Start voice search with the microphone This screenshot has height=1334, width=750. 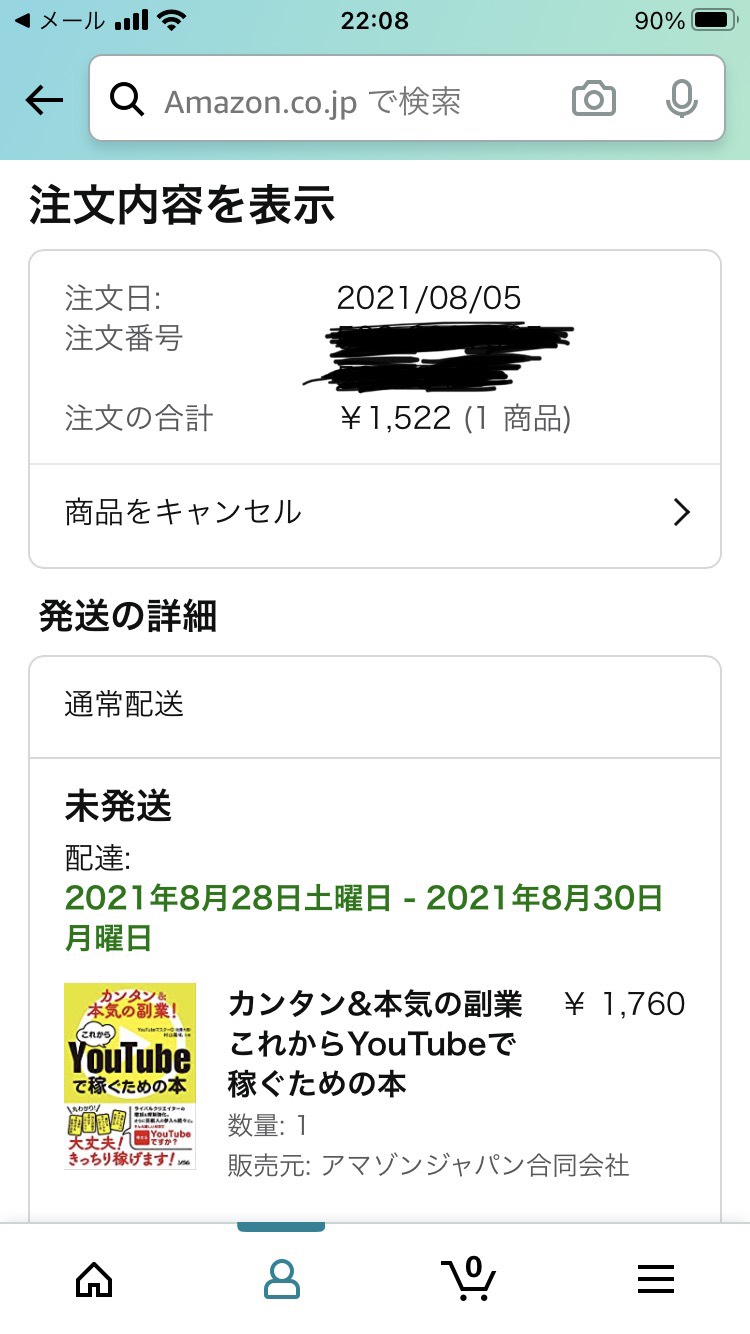tap(682, 99)
